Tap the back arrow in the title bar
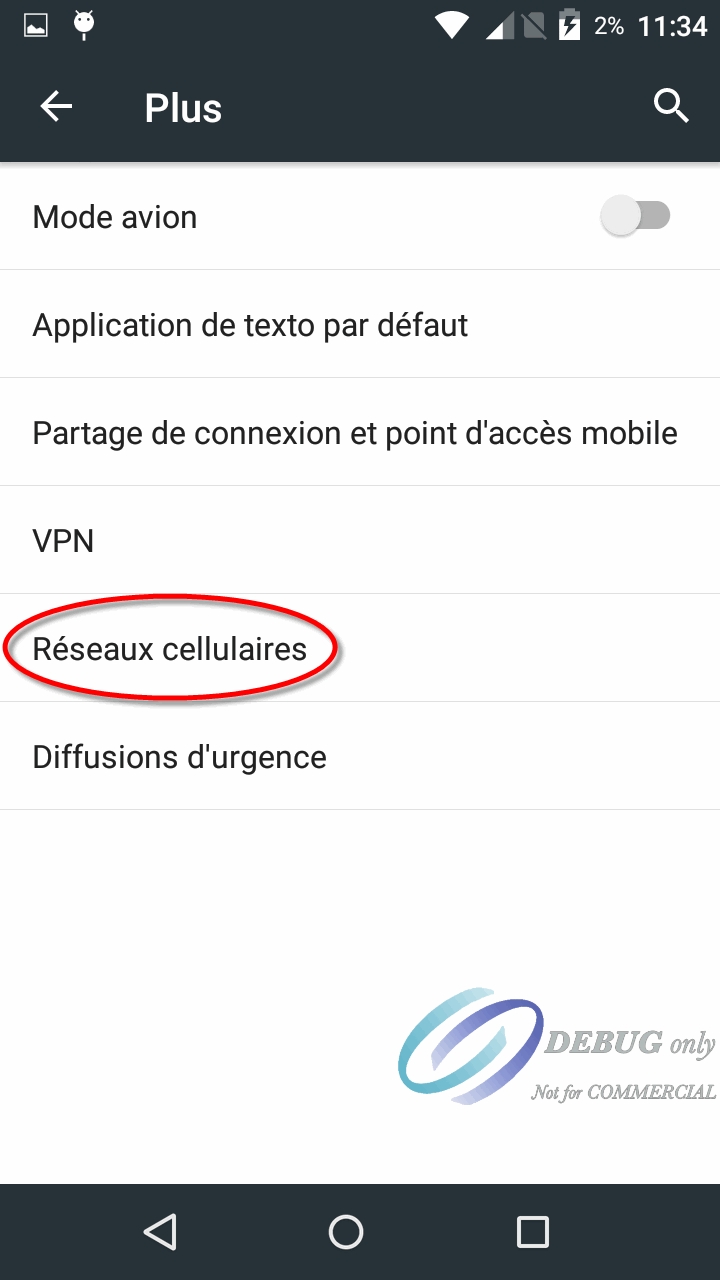Image resolution: width=720 pixels, height=1280 pixels. click(x=55, y=106)
